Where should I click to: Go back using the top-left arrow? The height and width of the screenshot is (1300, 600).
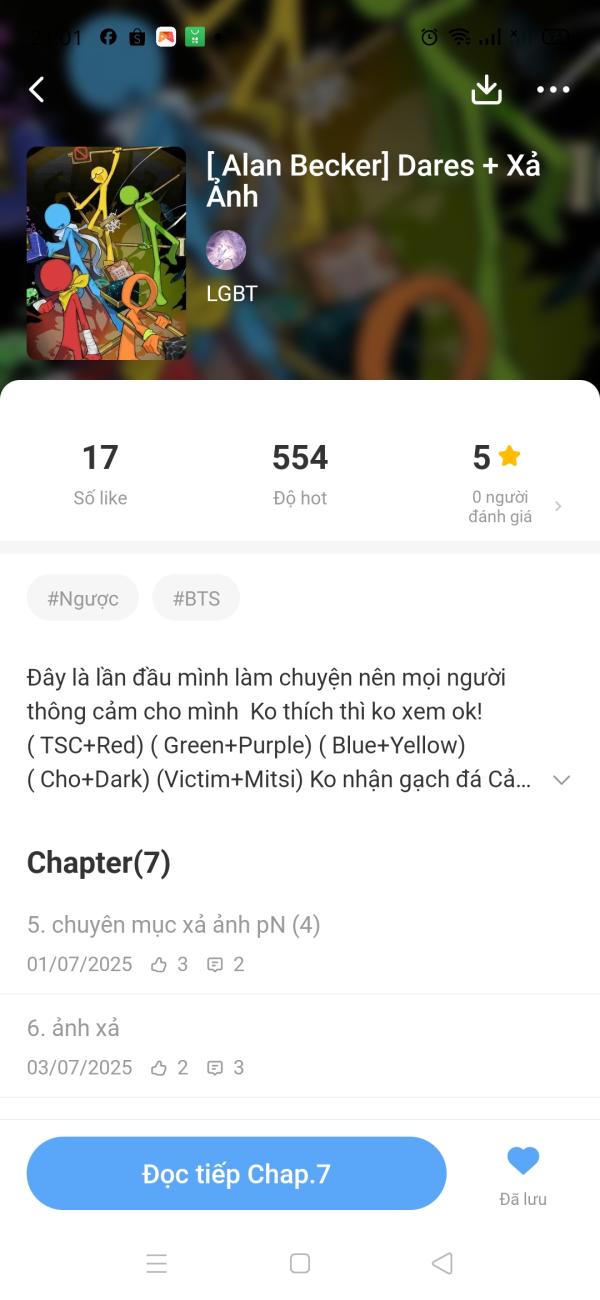pos(37,90)
